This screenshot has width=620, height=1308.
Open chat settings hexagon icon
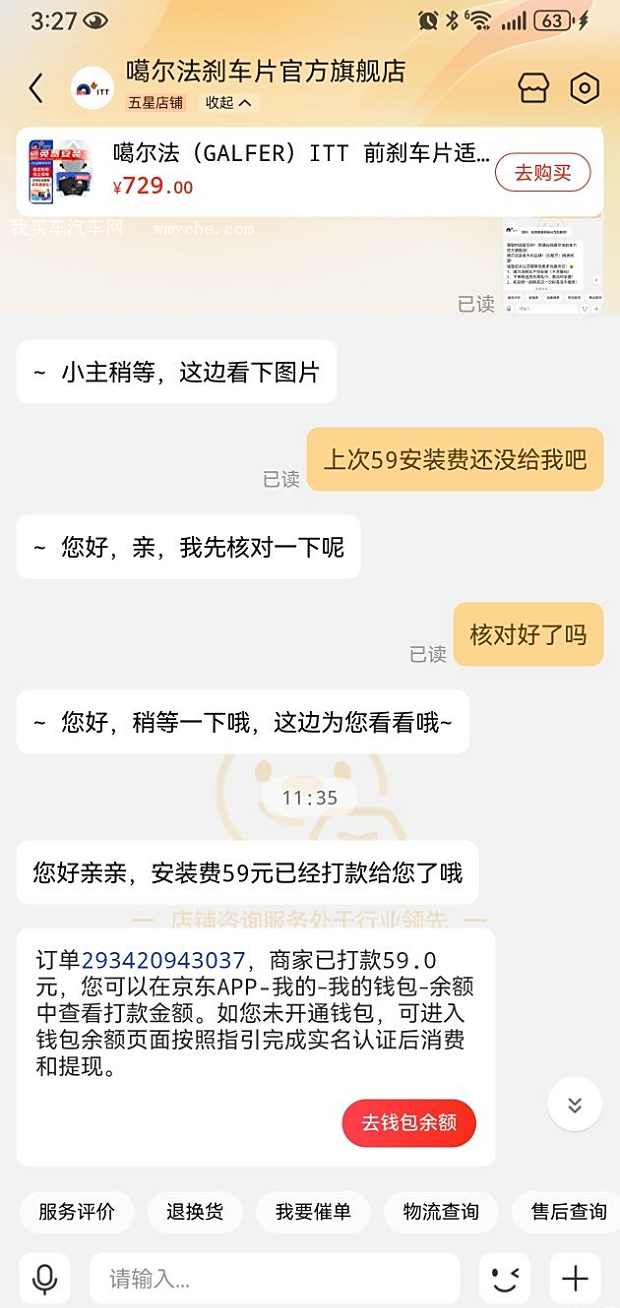584,88
